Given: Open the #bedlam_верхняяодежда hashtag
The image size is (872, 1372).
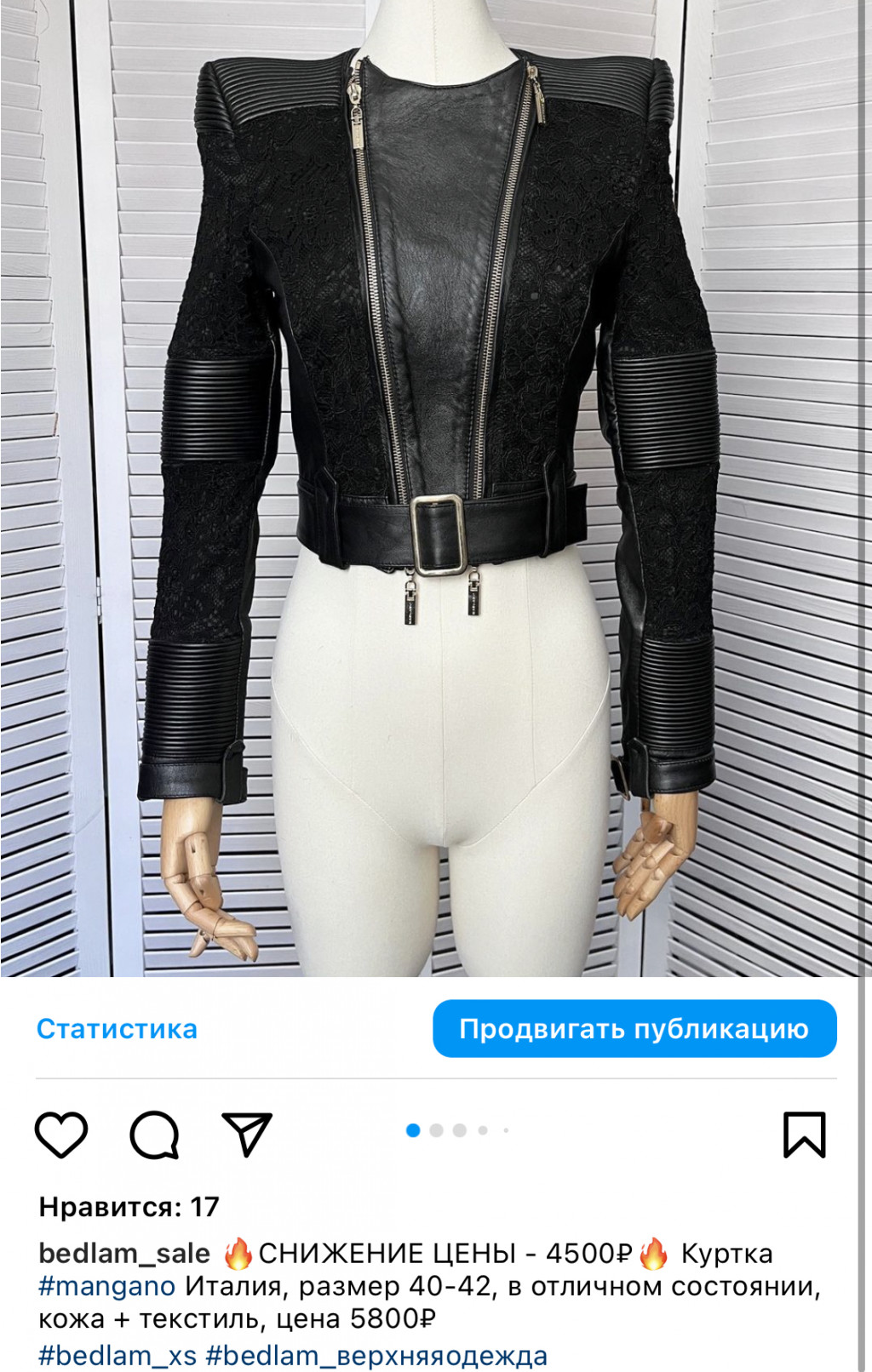Looking at the screenshot, I should (376, 1355).
